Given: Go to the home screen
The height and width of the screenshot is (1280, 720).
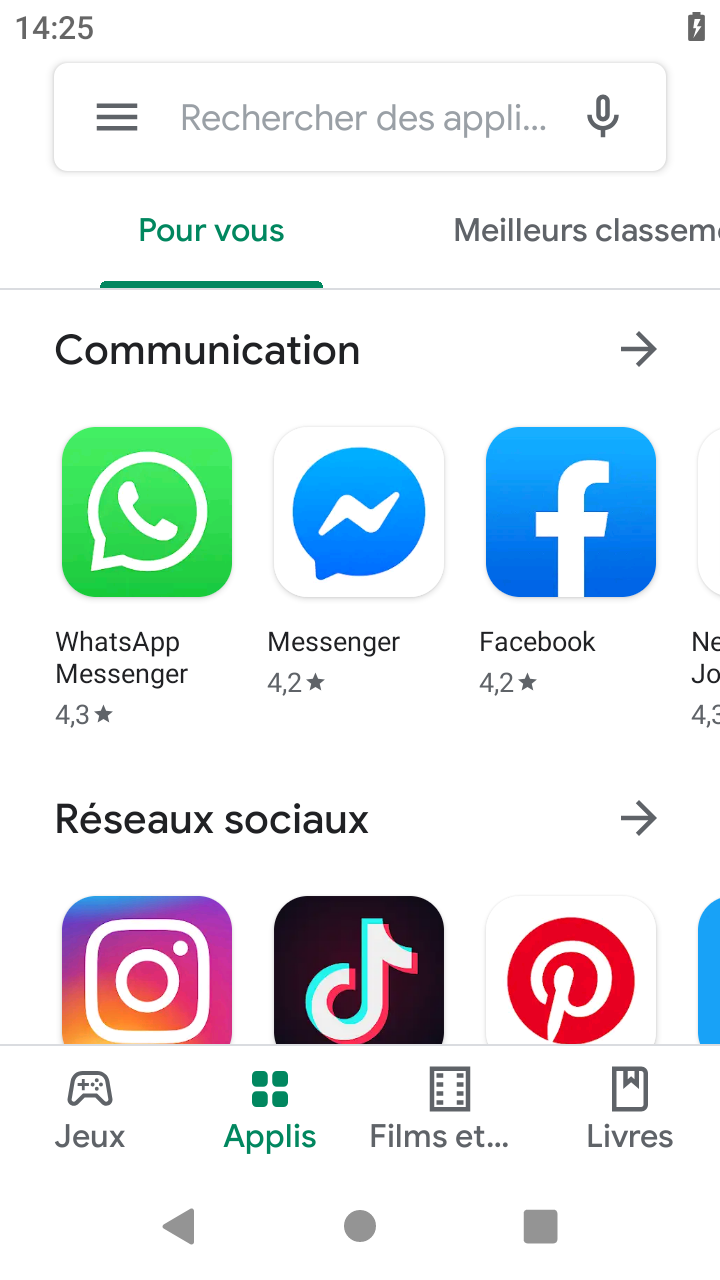Looking at the screenshot, I should point(360,1226).
